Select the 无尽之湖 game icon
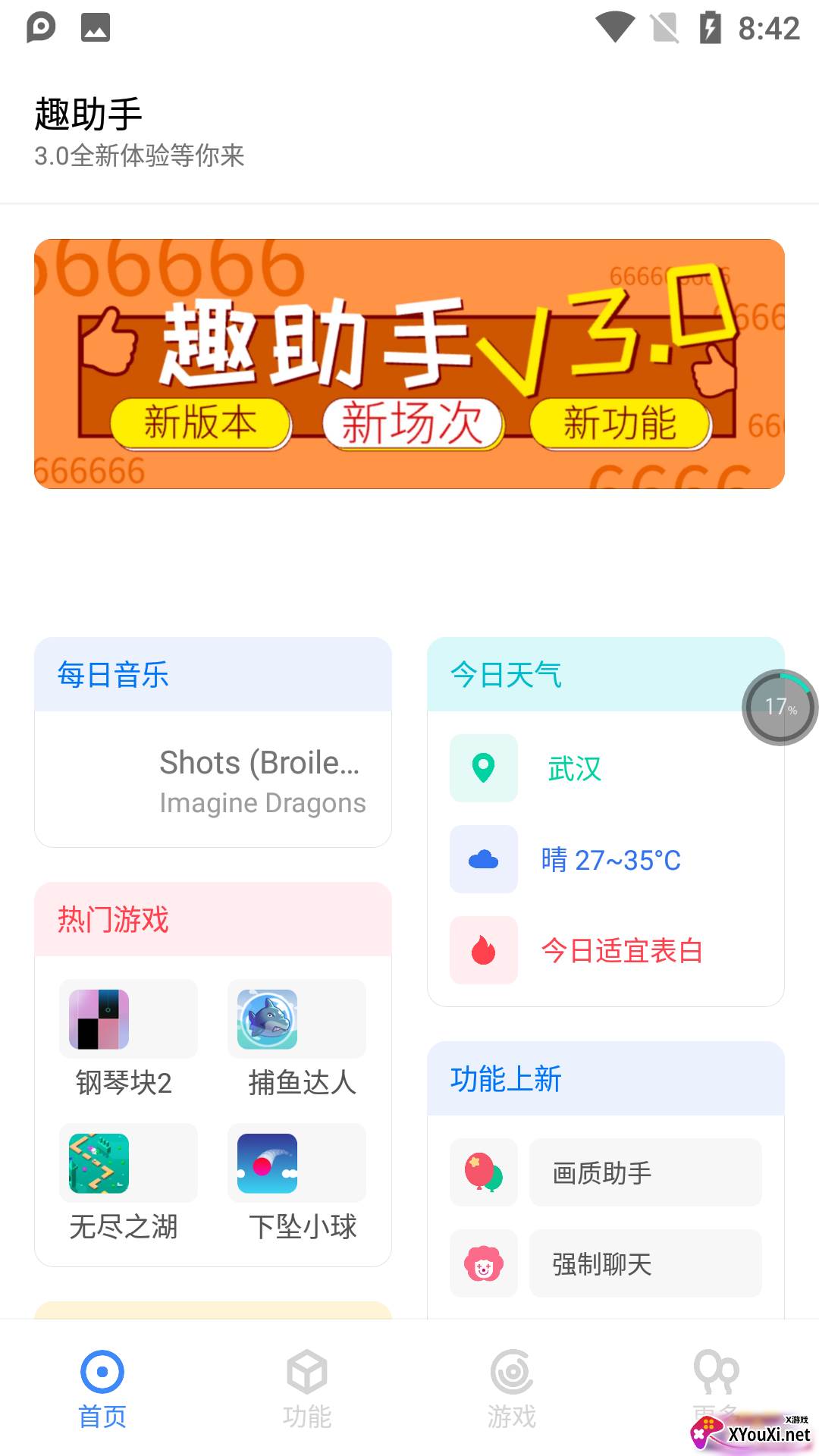This screenshot has width=819, height=1456. coord(127,1163)
